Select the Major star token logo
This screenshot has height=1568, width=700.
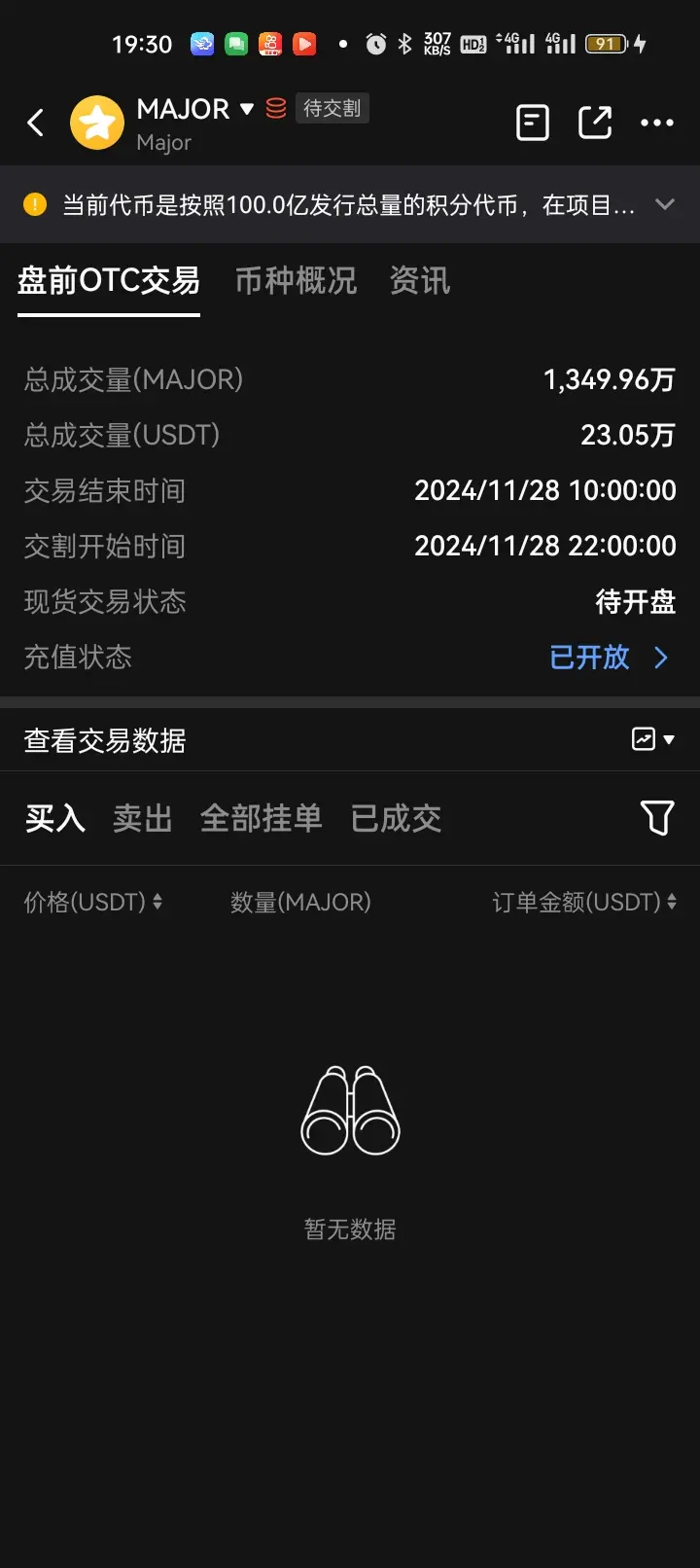[x=97, y=123]
